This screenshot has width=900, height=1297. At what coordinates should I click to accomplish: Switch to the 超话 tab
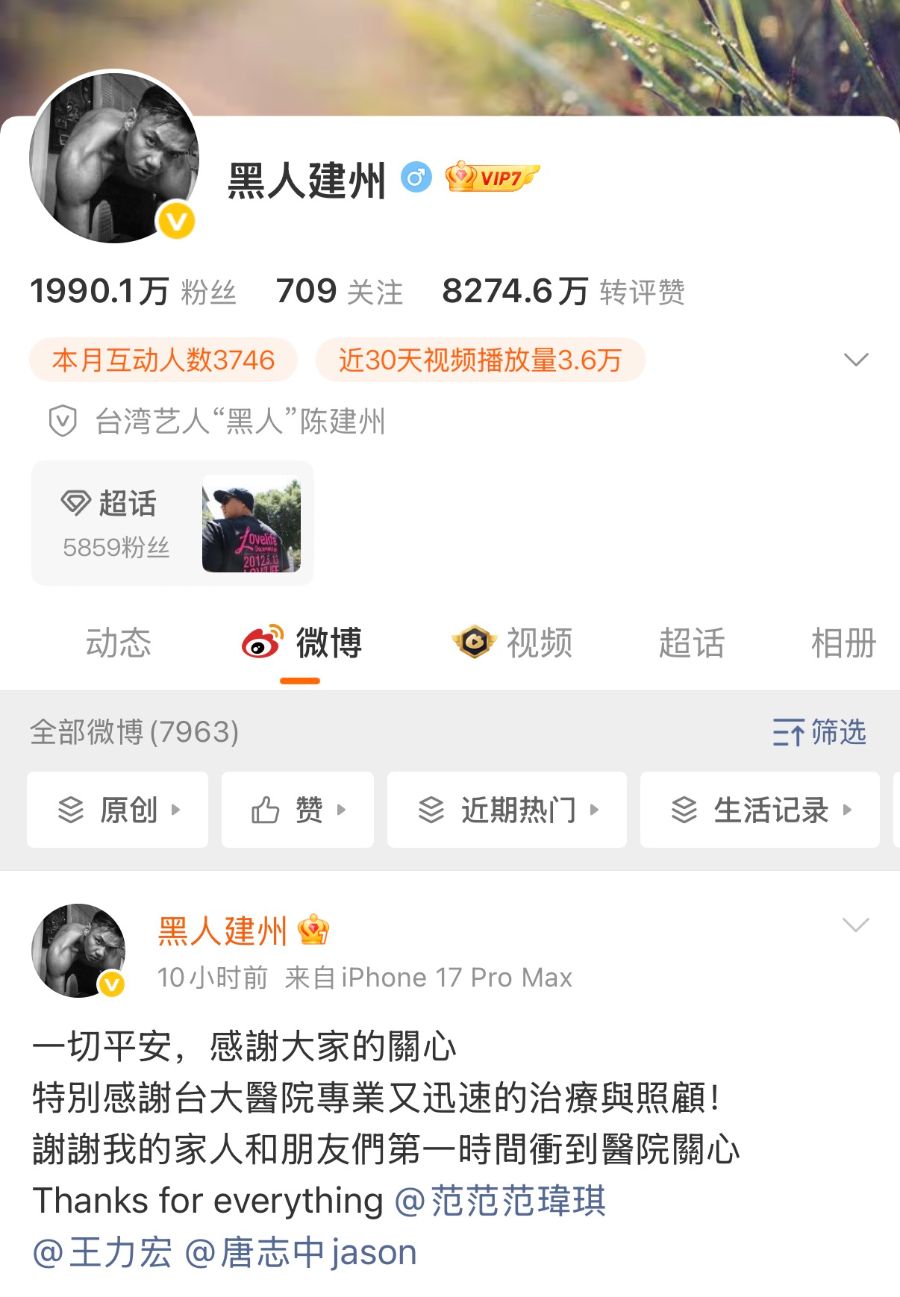coord(691,643)
